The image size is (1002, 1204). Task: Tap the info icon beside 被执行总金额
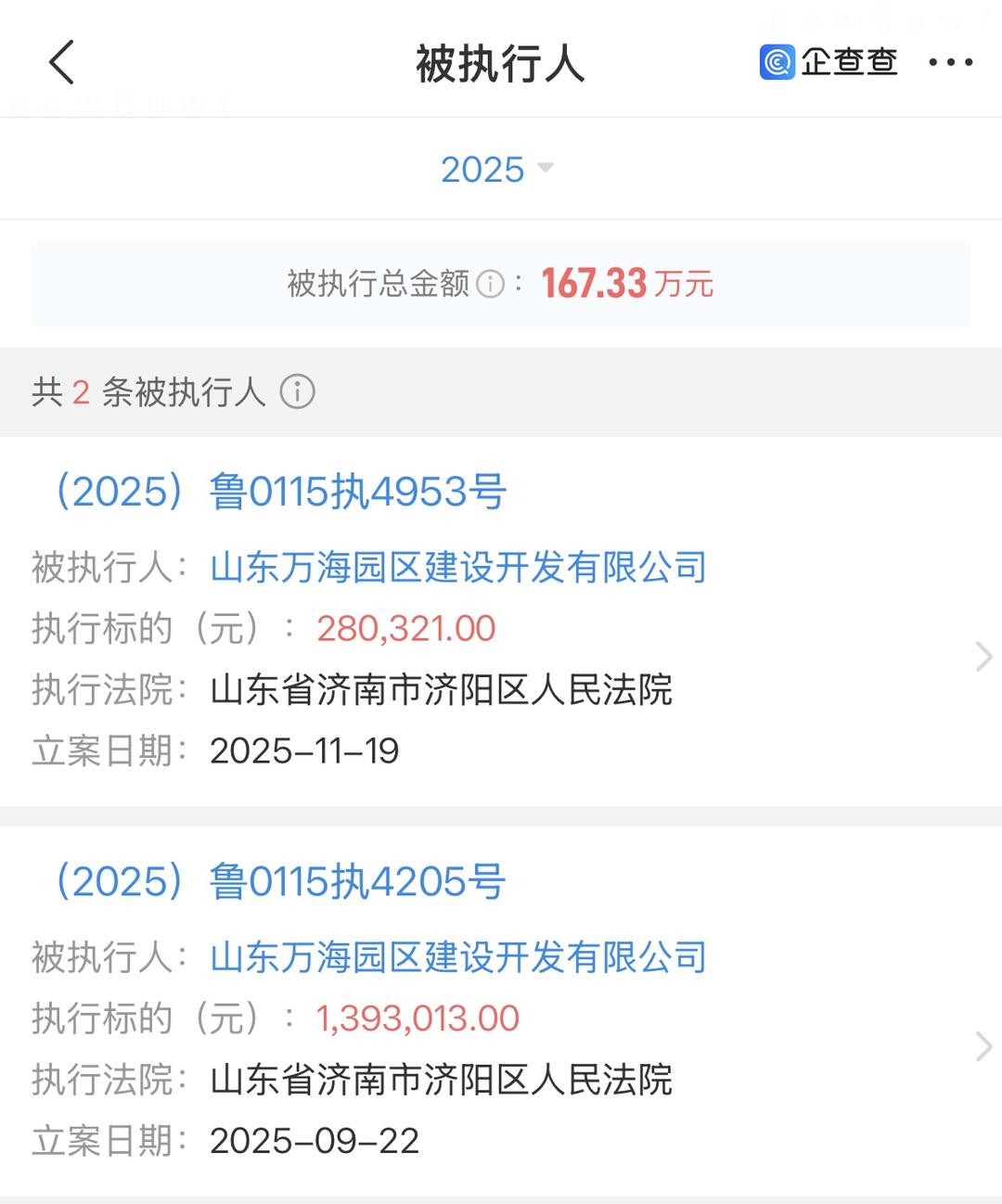point(490,284)
